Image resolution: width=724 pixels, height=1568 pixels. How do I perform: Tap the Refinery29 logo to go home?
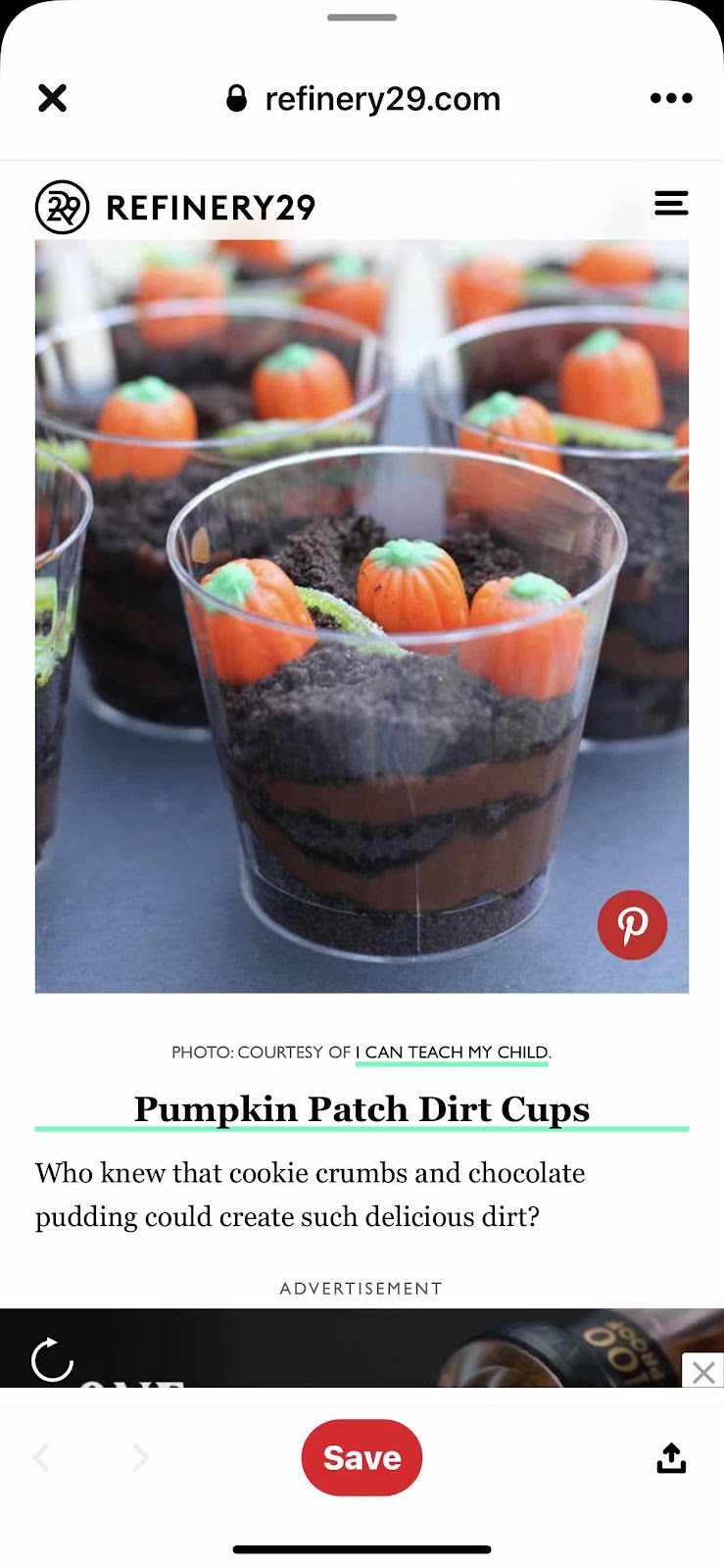click(x=175, y=208)
